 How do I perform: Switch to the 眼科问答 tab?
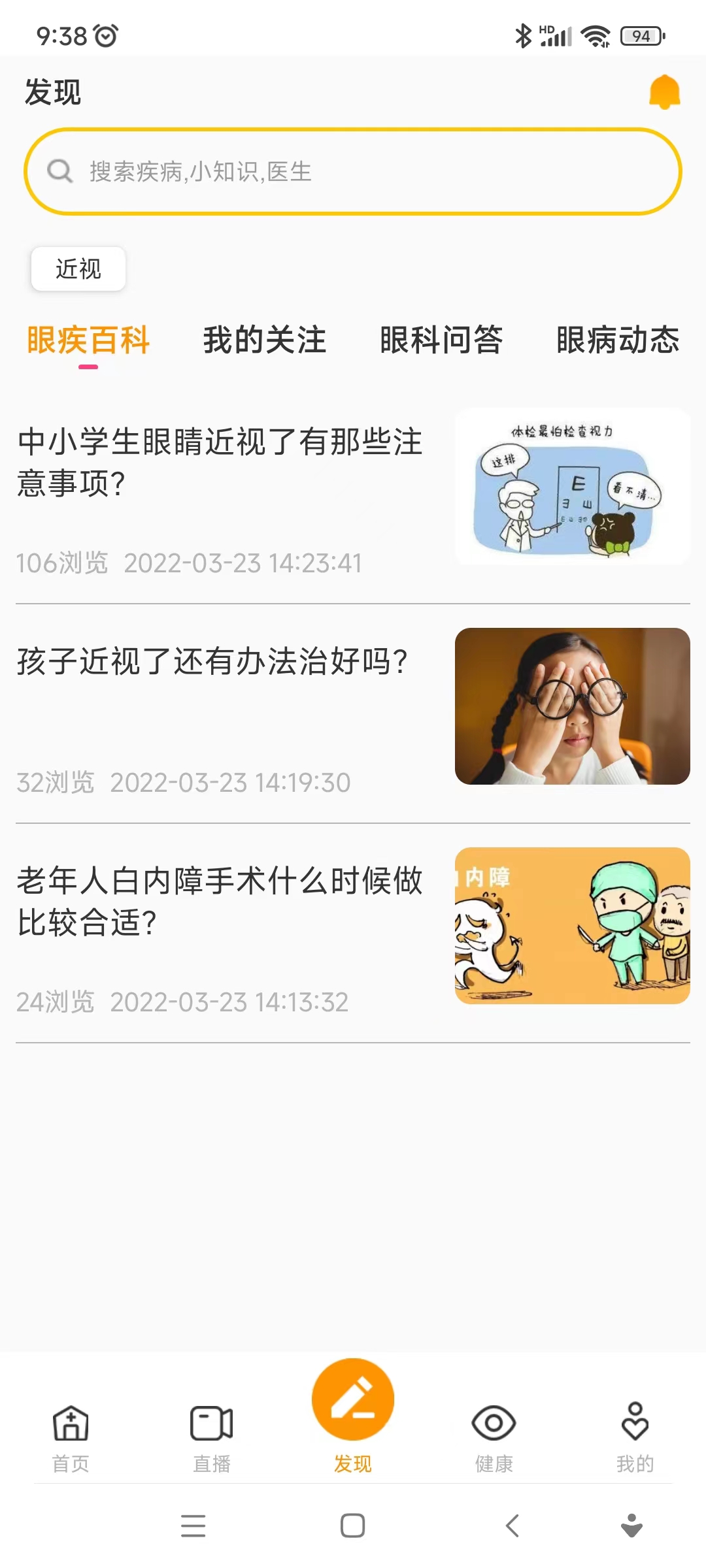tap(441, 340)
